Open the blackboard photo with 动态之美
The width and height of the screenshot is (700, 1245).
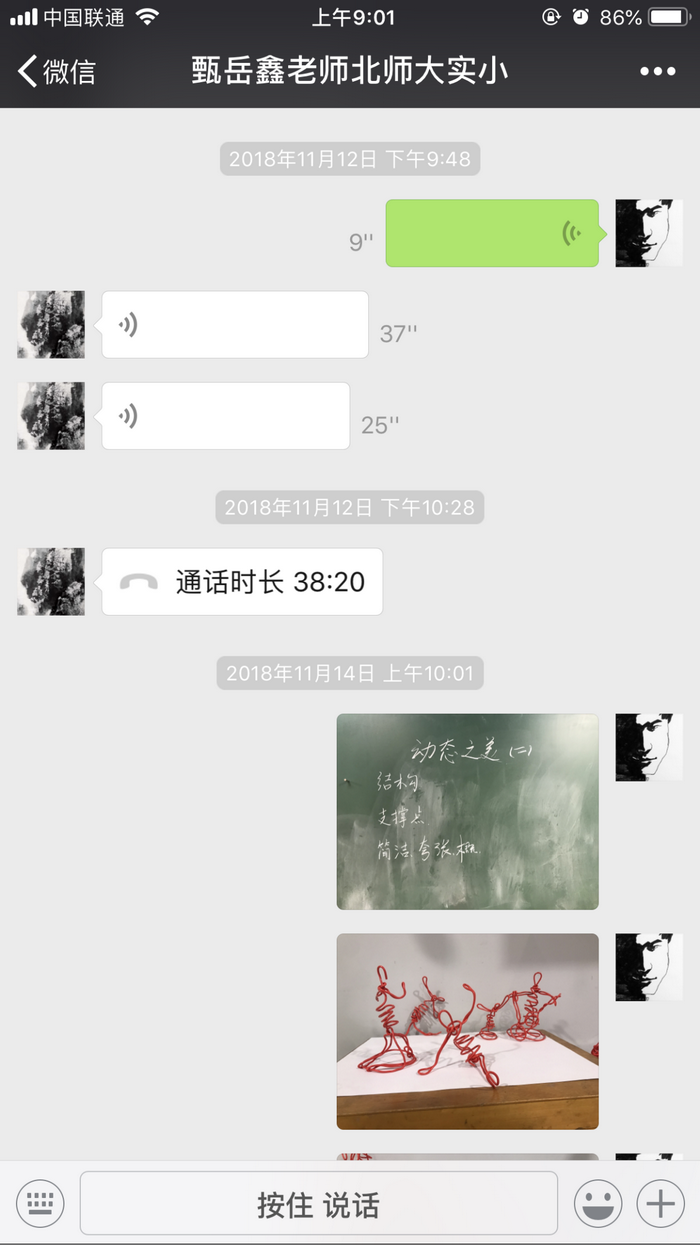pyautogui.click(x=467, y=811)
